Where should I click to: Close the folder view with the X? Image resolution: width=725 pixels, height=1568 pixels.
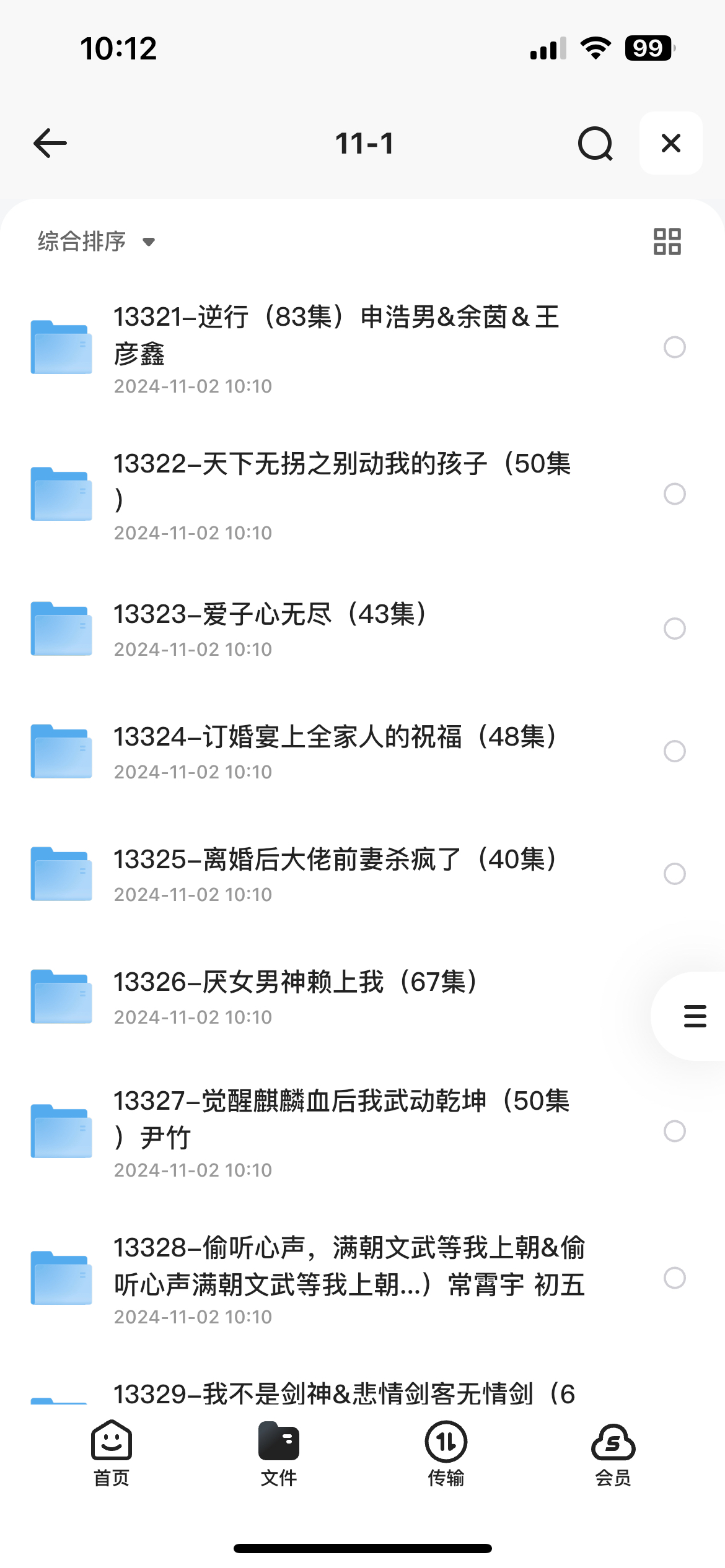[671, 143]
